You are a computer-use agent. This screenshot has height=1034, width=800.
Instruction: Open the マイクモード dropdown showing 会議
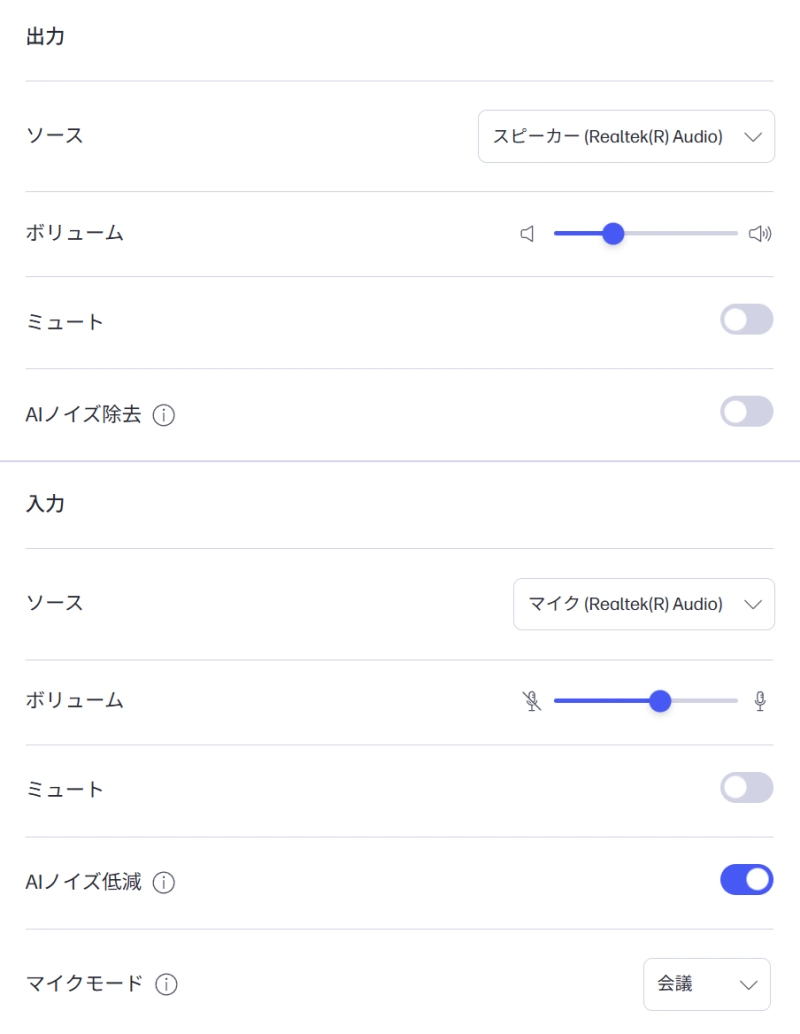(706, 985)
